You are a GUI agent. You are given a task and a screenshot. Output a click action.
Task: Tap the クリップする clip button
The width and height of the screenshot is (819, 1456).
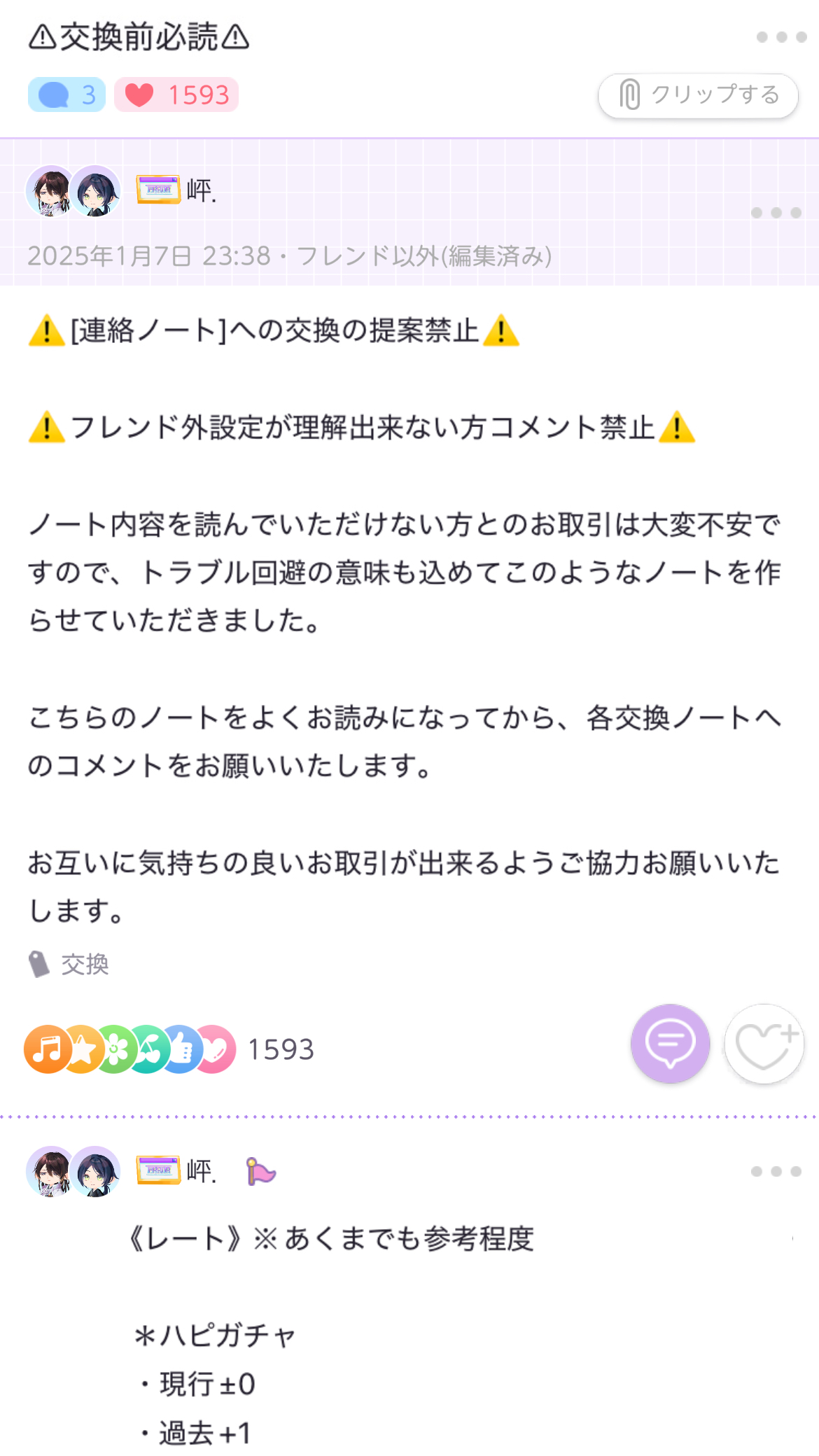(698, 95)
